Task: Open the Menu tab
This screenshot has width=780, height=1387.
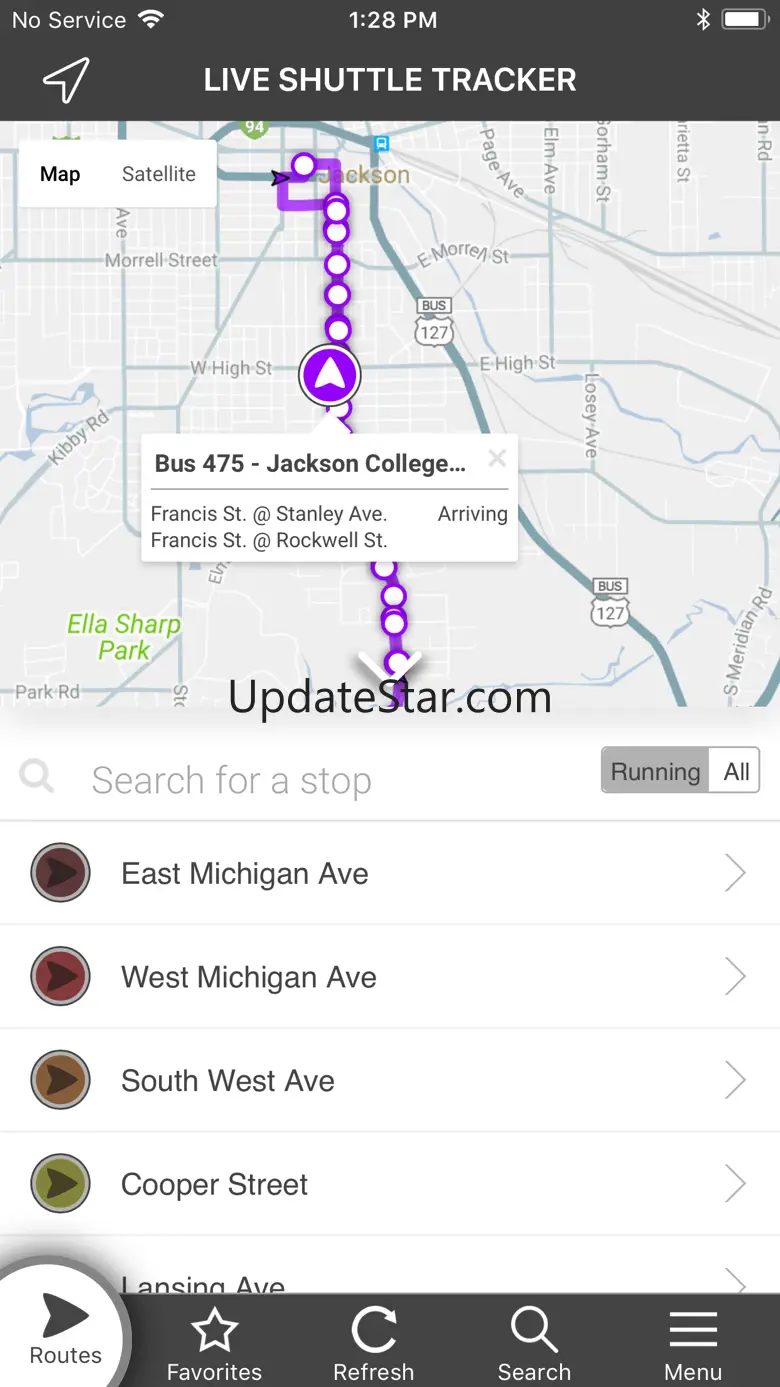Action: (x=693, y=1345)
